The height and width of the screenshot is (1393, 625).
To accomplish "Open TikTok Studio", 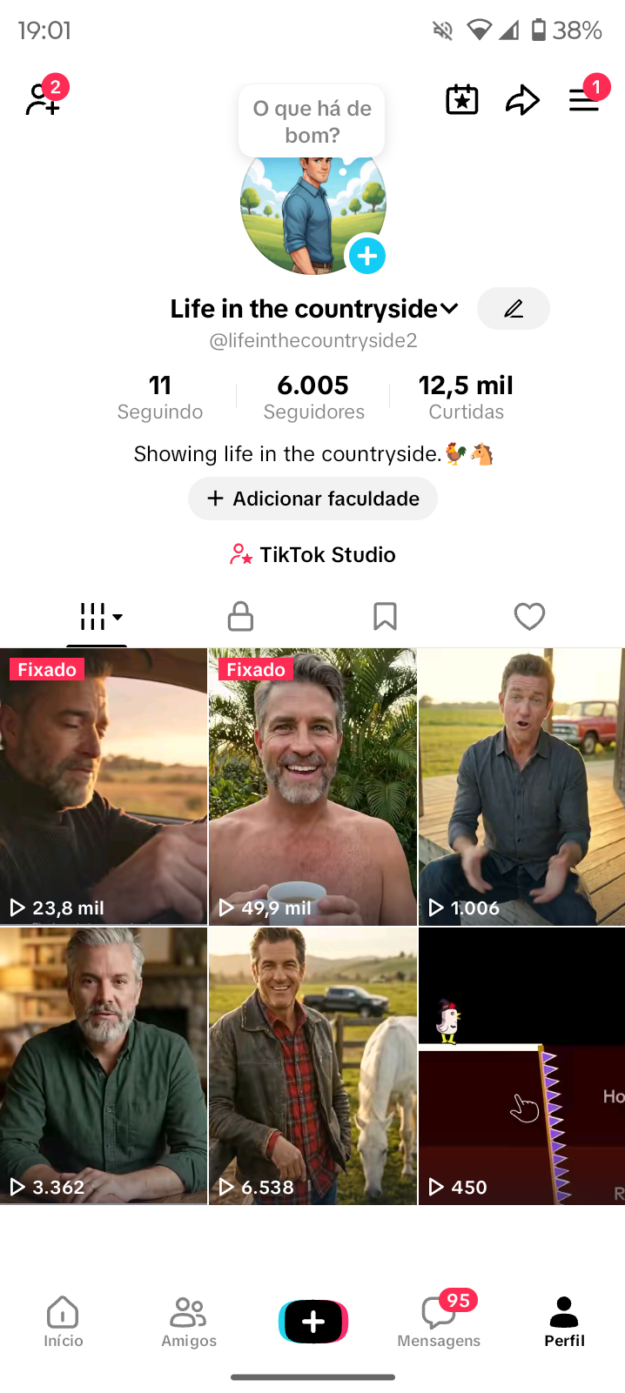I will pos(313,555).
